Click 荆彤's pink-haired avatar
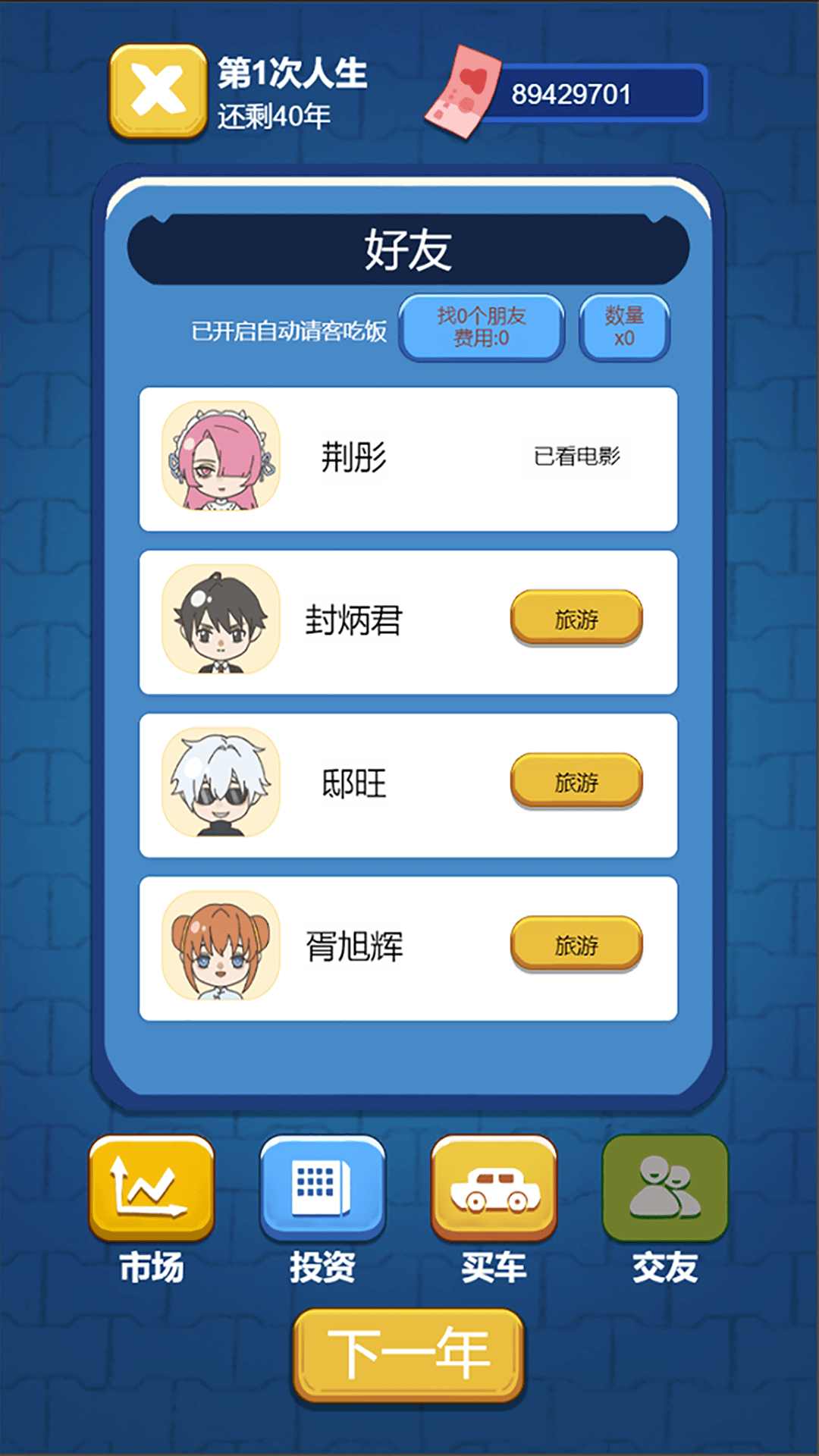819x1456 pixels. [220, 455]
